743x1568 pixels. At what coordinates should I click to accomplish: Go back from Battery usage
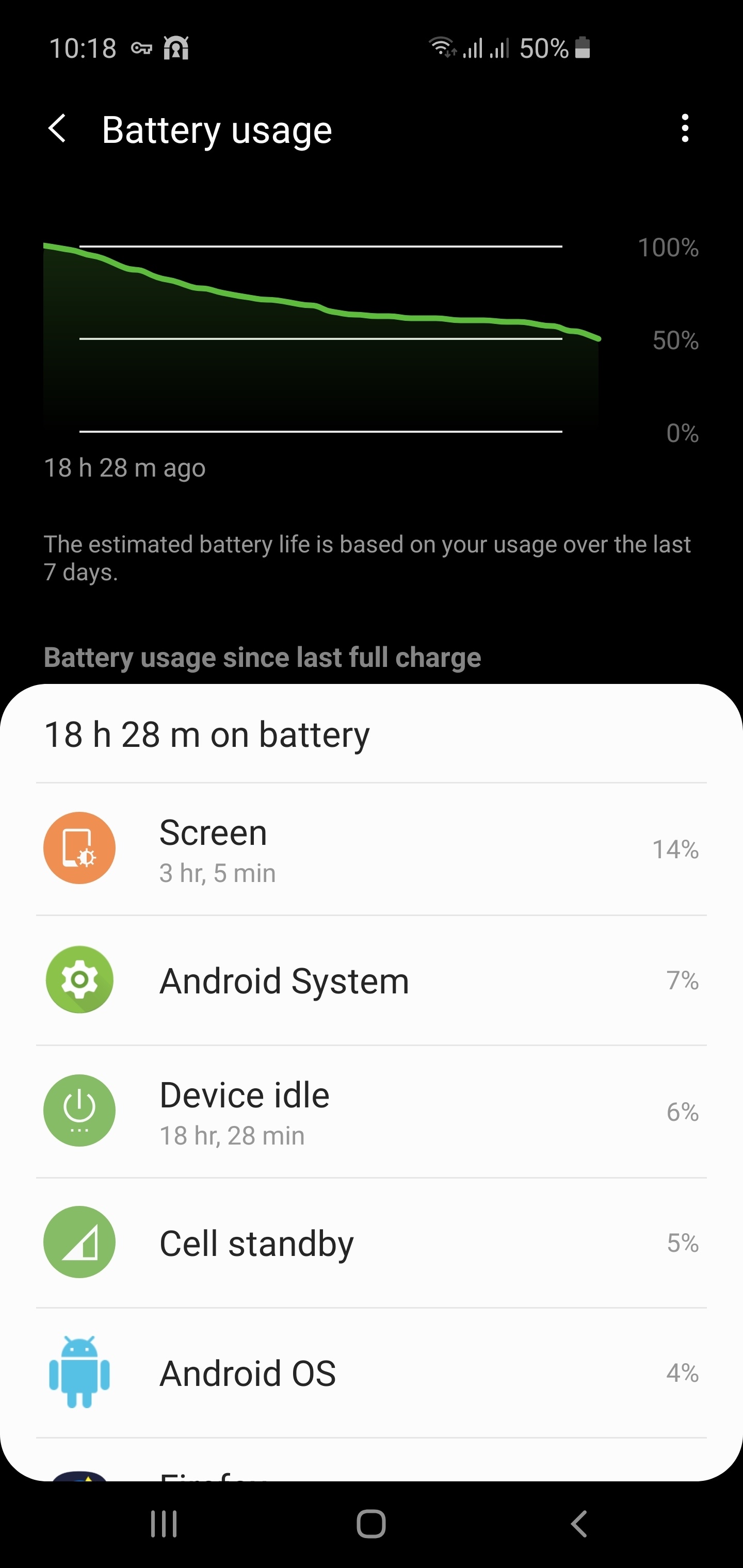(57, 129)
